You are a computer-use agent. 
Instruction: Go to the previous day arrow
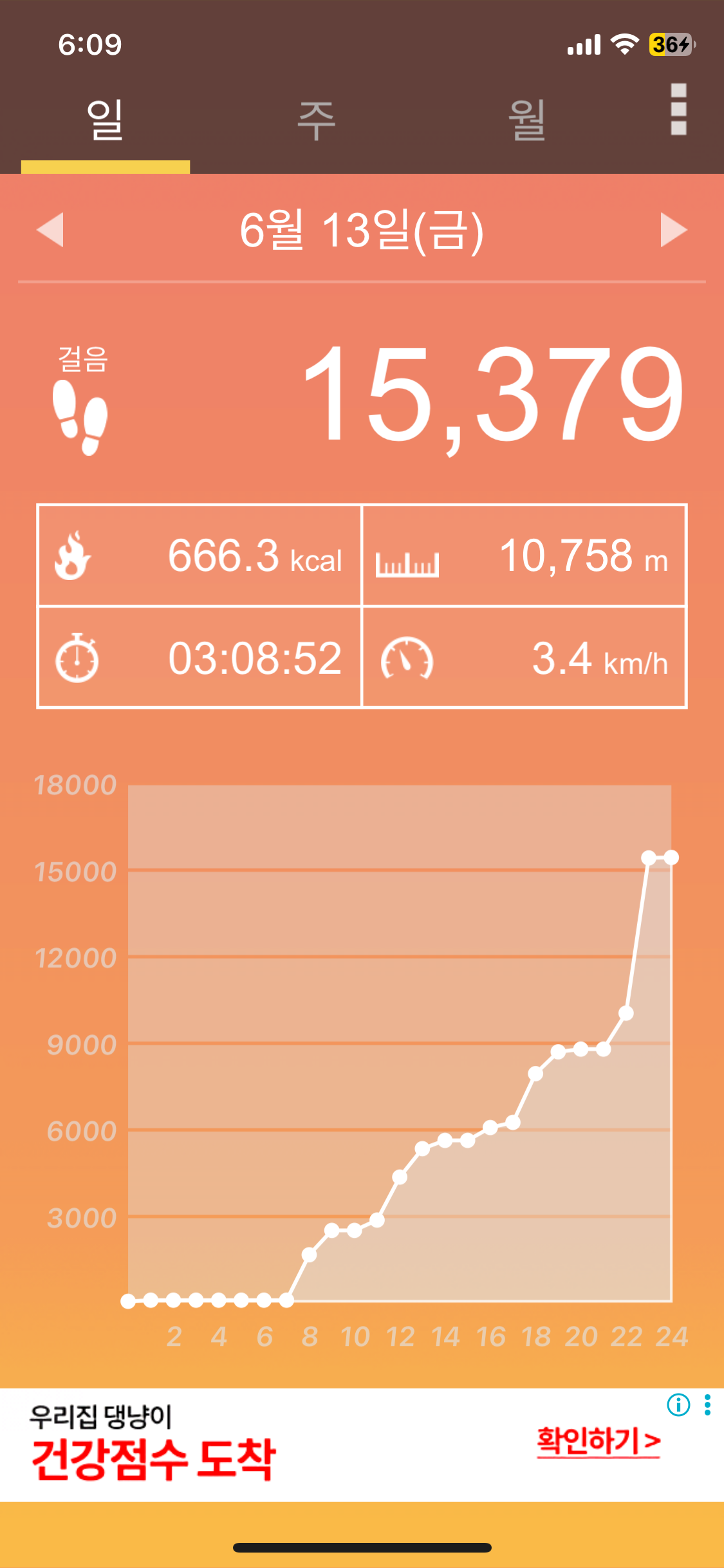50,230
